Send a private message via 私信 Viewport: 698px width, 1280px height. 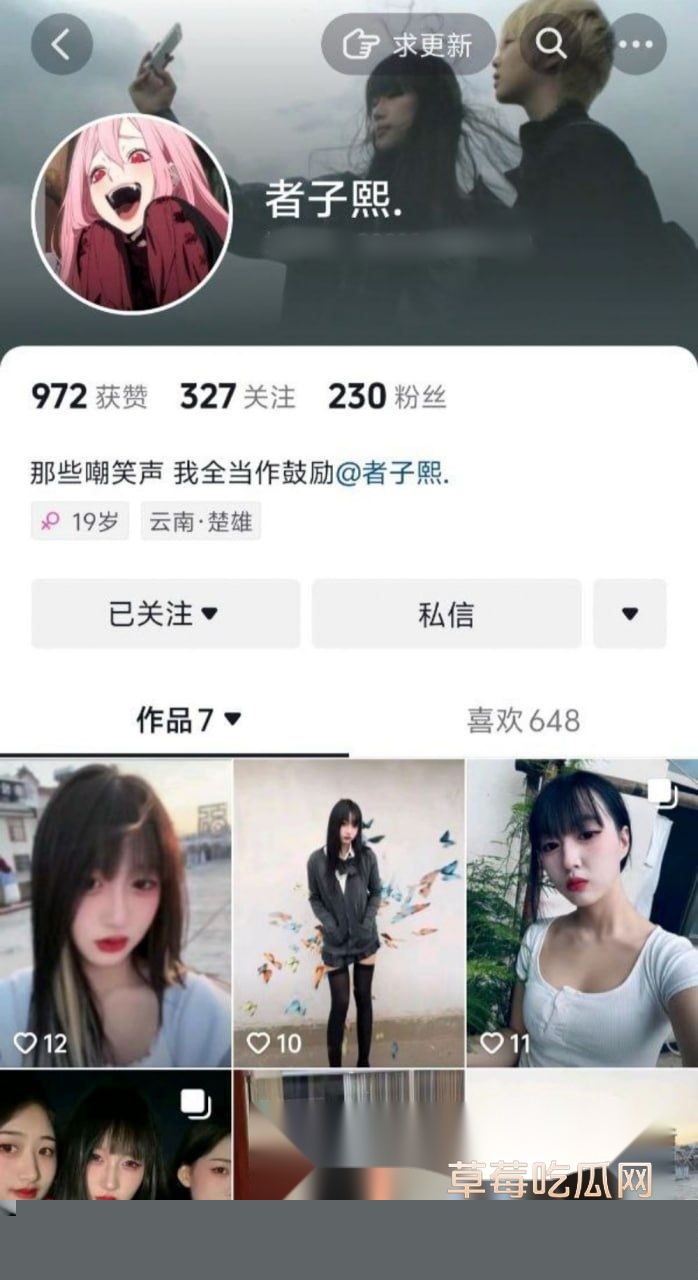(446, 613)
